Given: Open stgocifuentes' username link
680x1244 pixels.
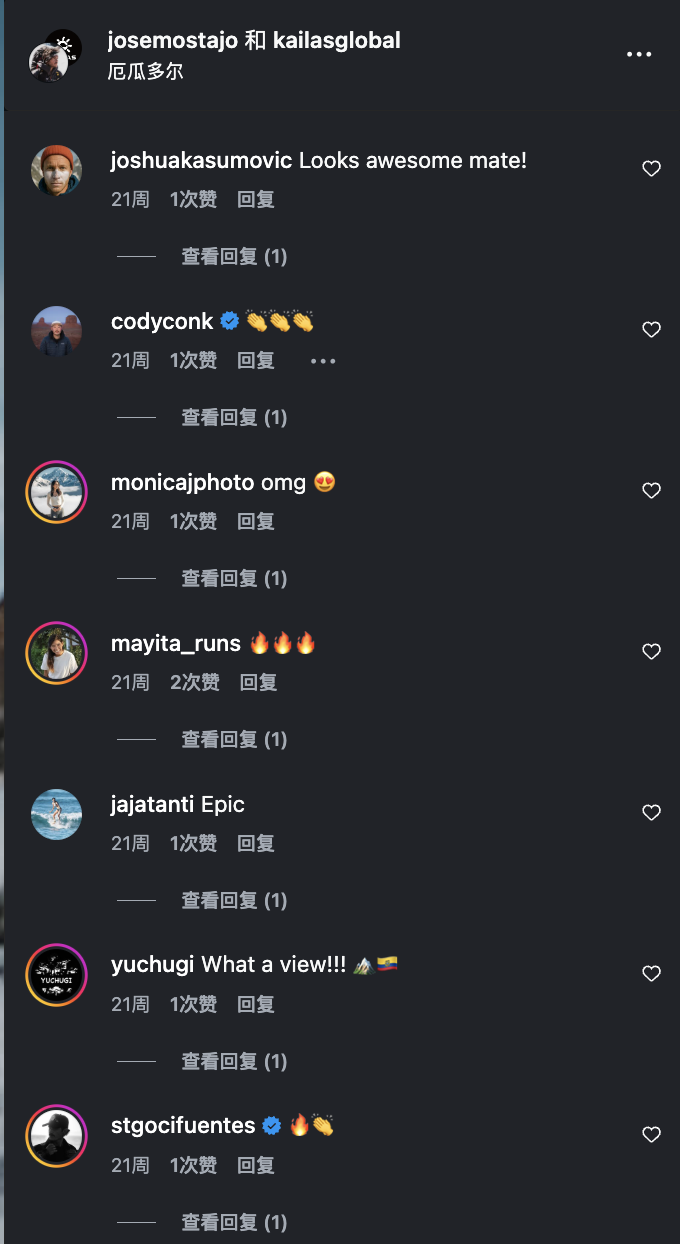Looking at the screenshot, I should tap(183, 1125).
